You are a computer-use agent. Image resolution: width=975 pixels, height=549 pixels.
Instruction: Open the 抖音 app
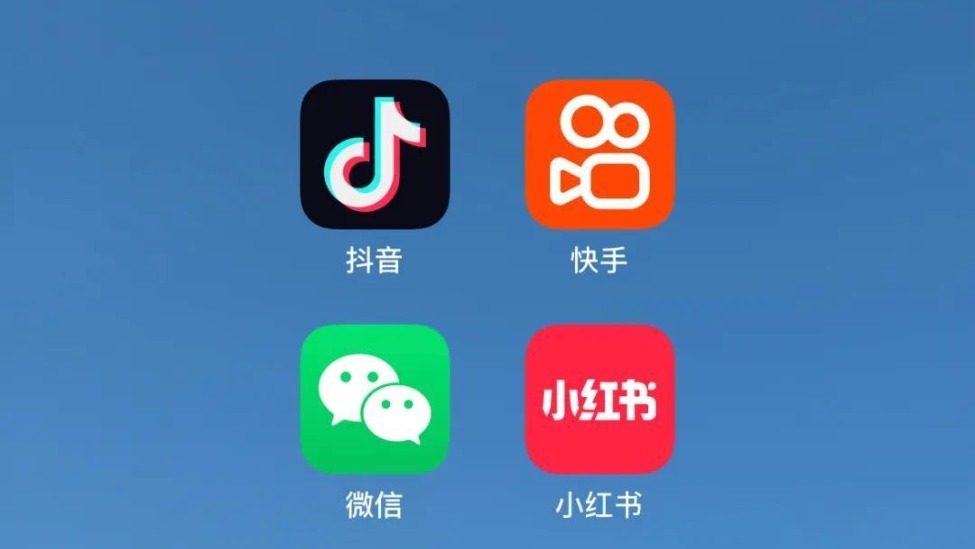pyautogui.click(x=375, y=154)
